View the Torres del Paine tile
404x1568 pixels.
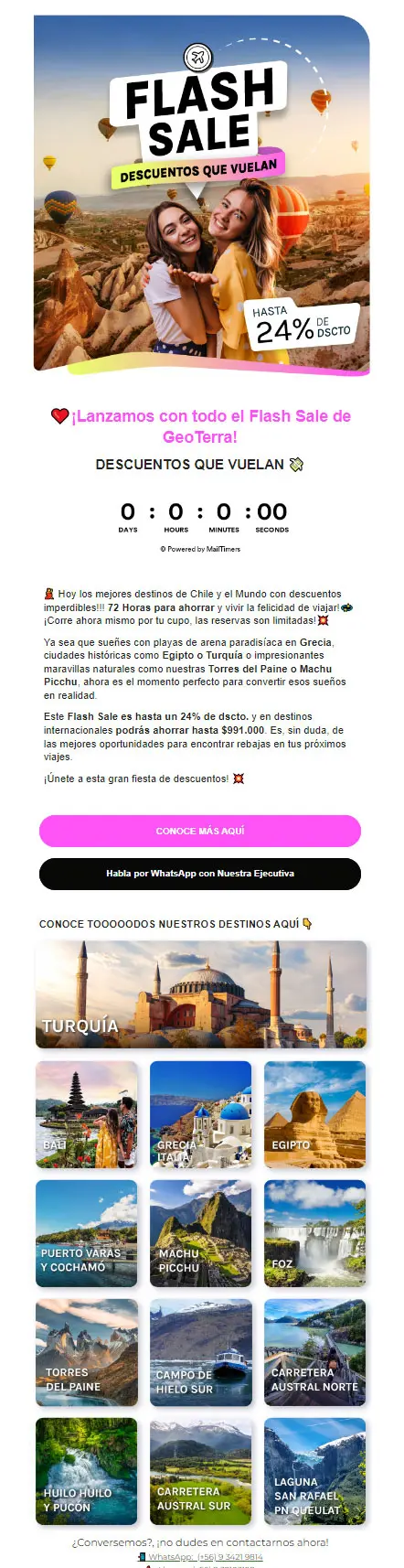tap(87, 1352)
